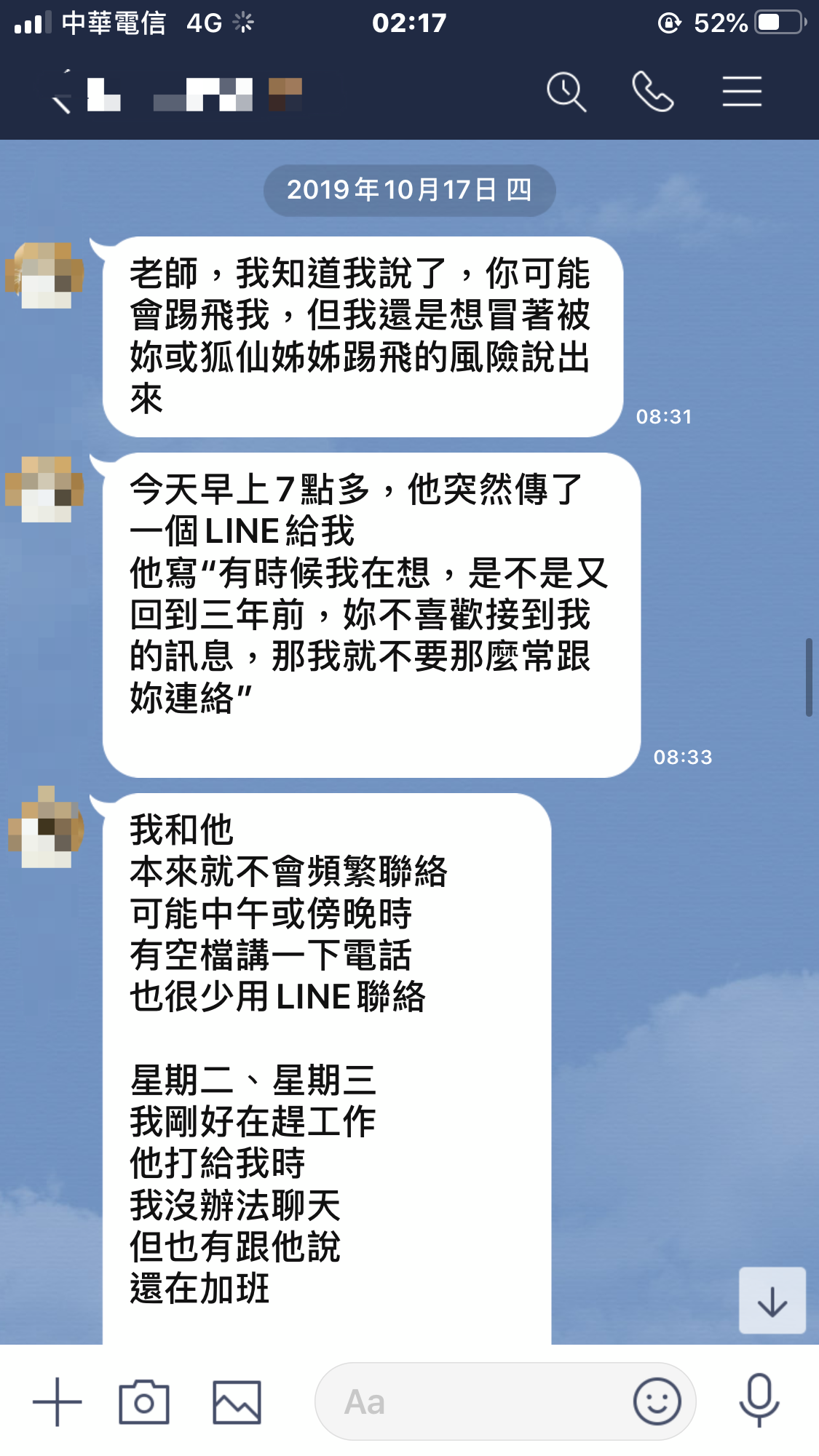Open camera to take a photo
The width and height of the screenshot is (819, 1456).
pos(144,1401)
